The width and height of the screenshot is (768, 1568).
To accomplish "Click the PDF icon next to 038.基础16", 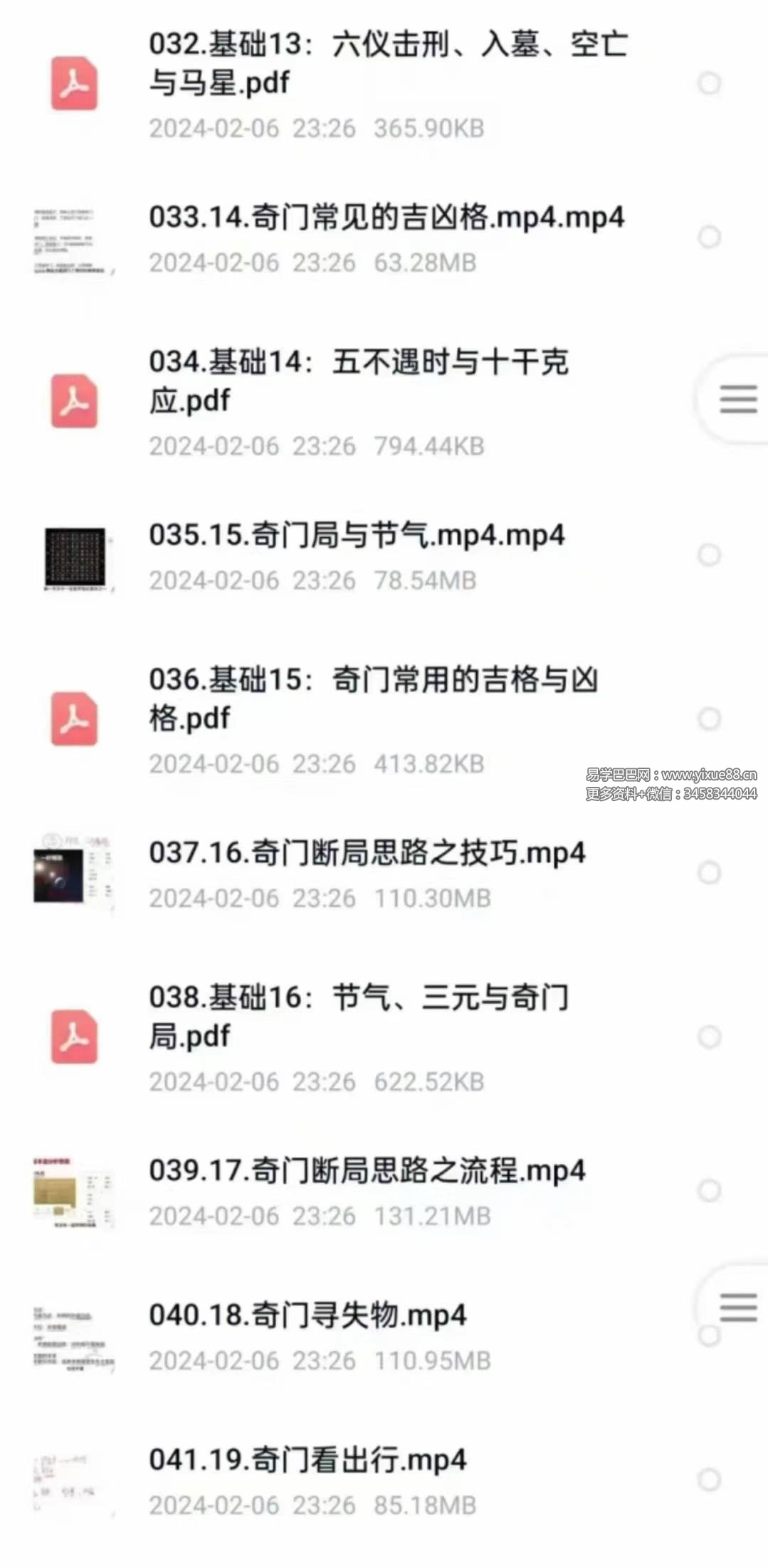I will click(x=75, y=1037).
